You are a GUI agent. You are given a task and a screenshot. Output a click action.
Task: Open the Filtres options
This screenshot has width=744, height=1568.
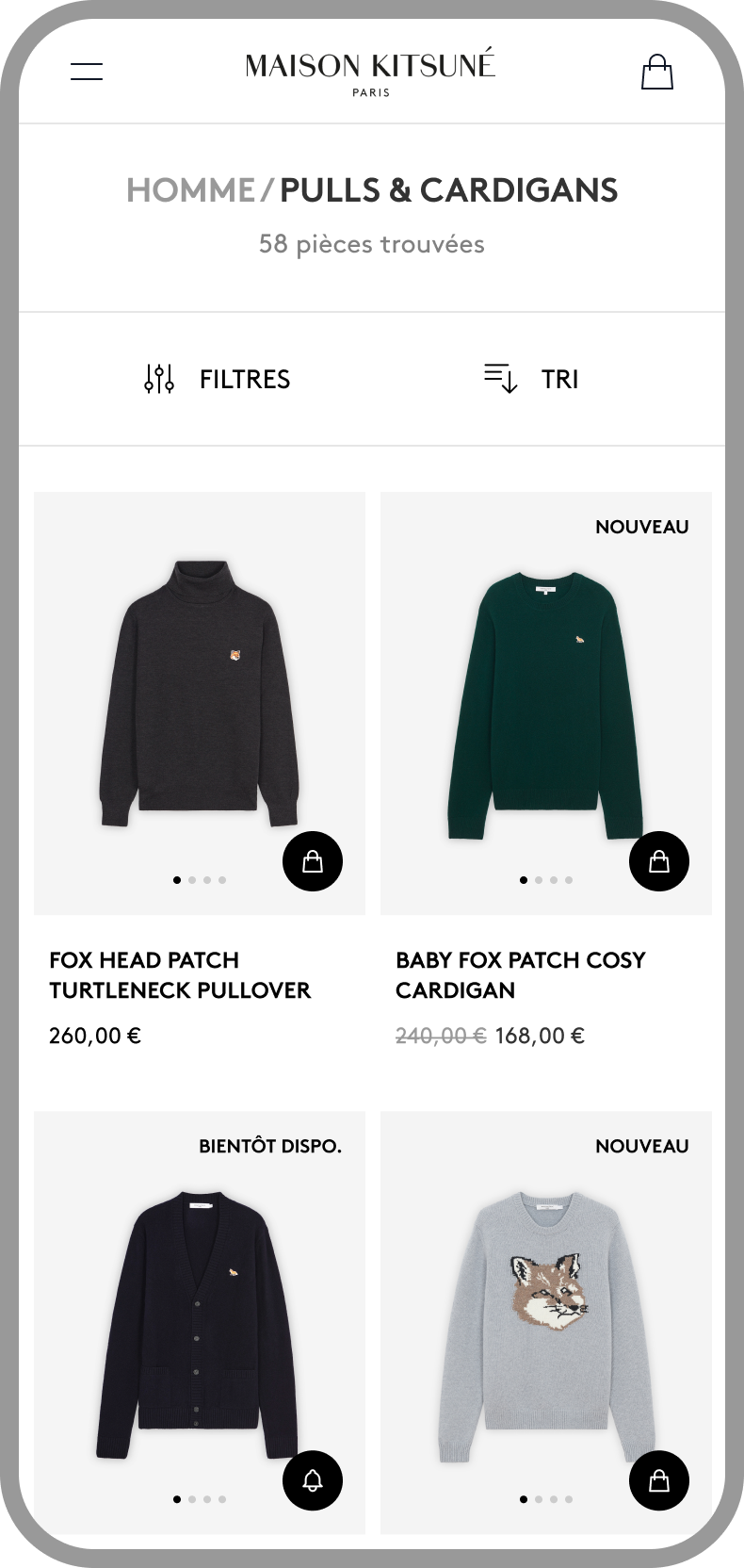pyautogui.click(x=218, y=379)
